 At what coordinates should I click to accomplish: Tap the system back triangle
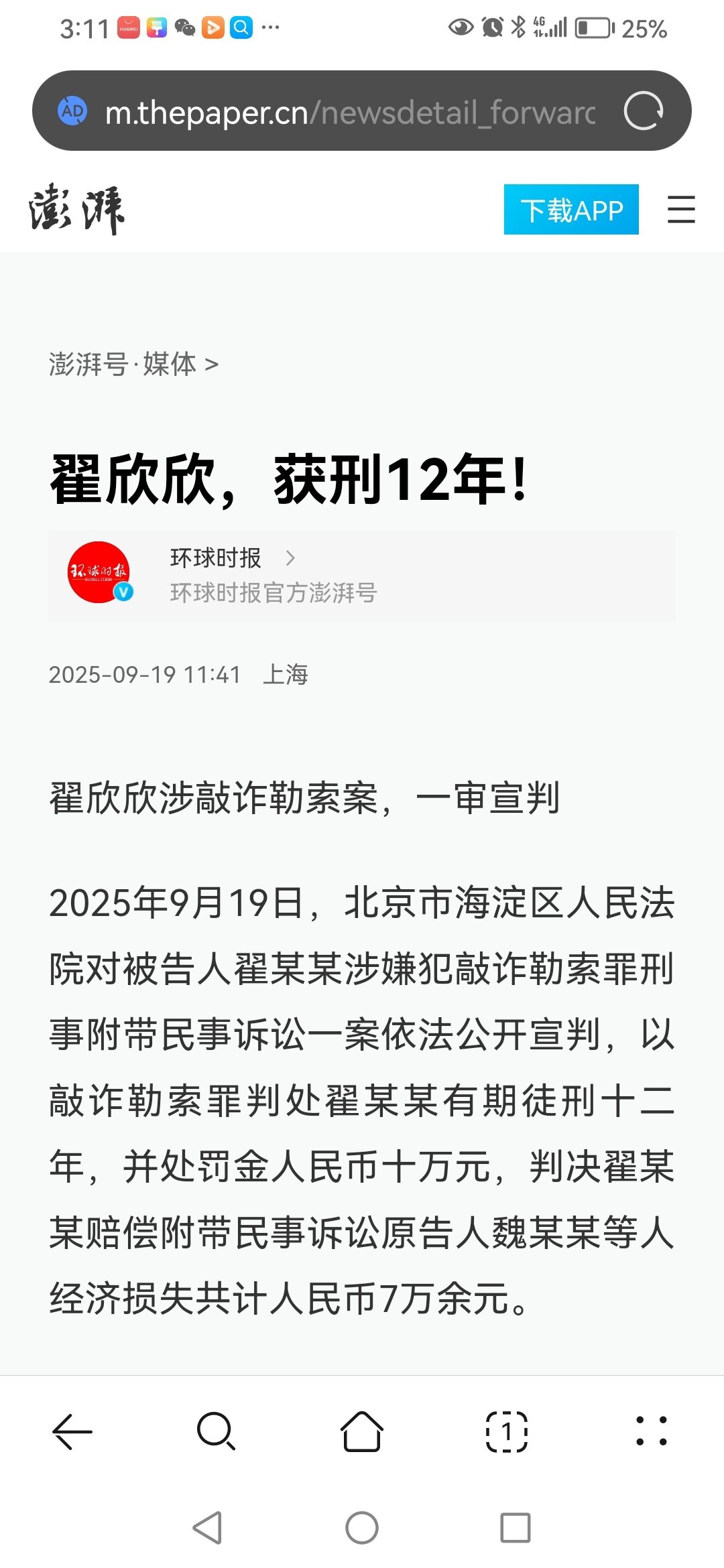tap(208, 1528)
